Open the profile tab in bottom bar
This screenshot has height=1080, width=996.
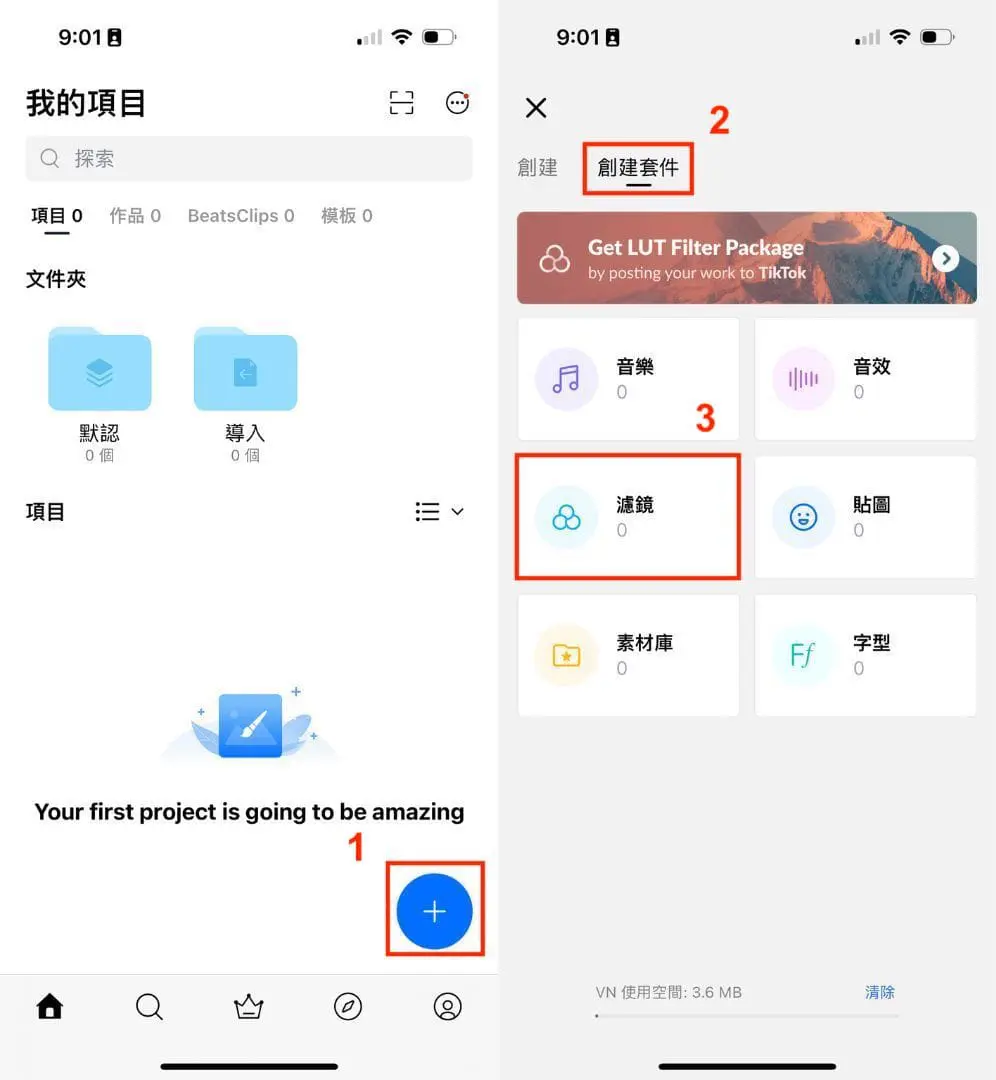[x=447, y=1007]
